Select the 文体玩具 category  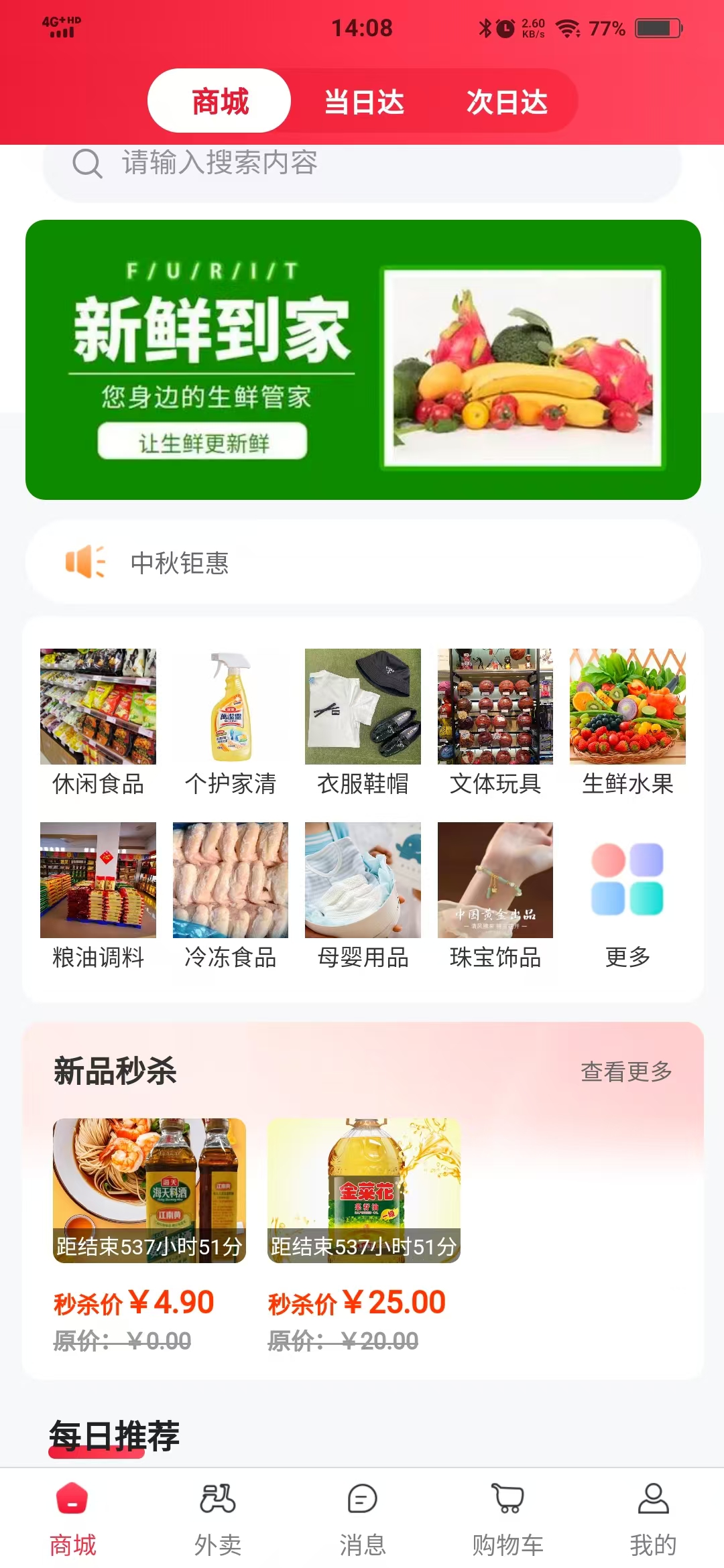495,722
